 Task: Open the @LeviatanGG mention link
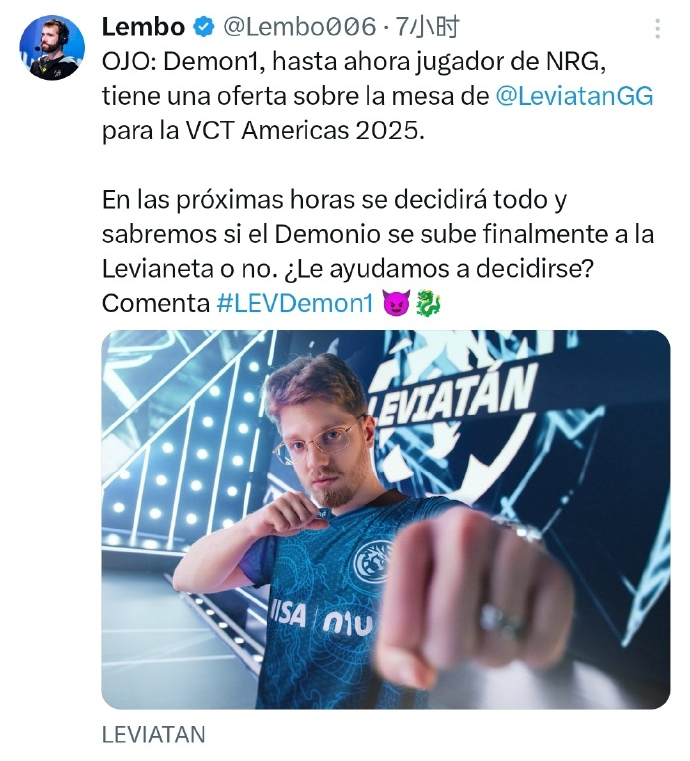[574, 97]
